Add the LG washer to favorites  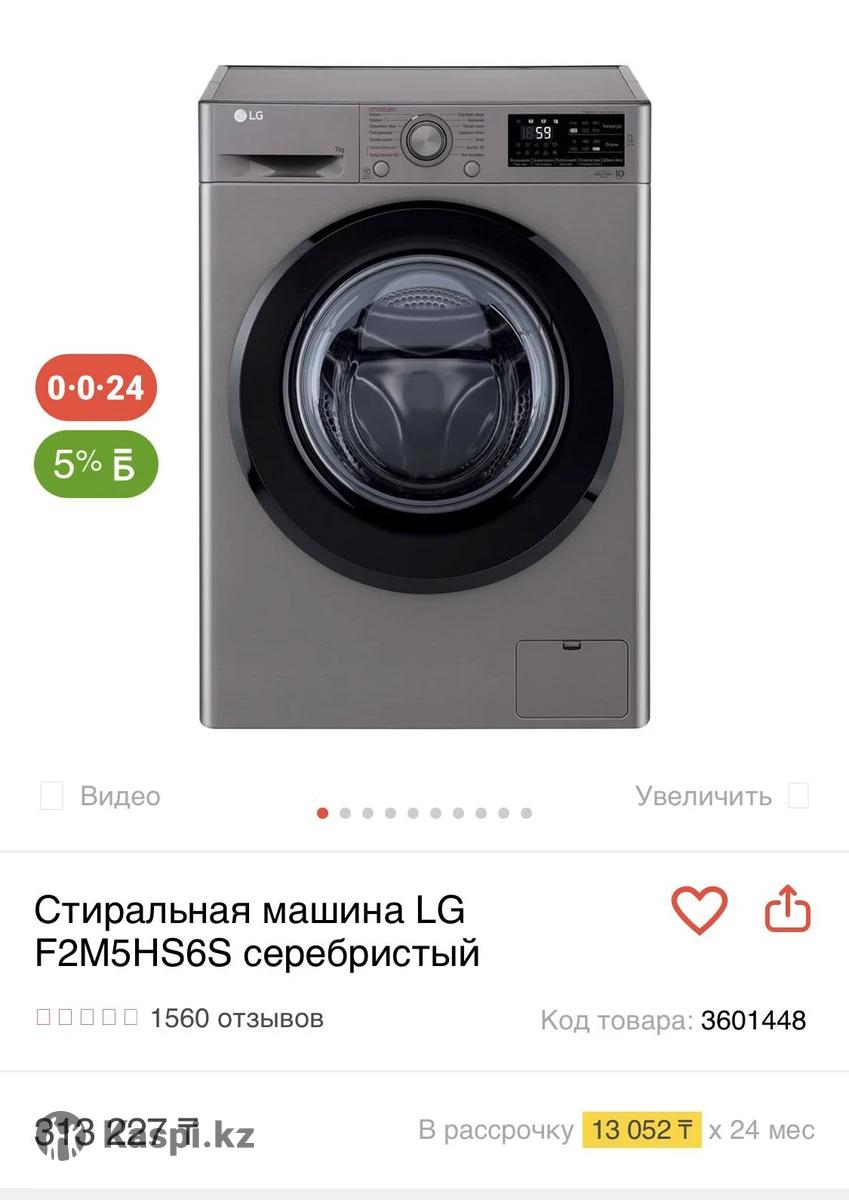tap(698, 910)
